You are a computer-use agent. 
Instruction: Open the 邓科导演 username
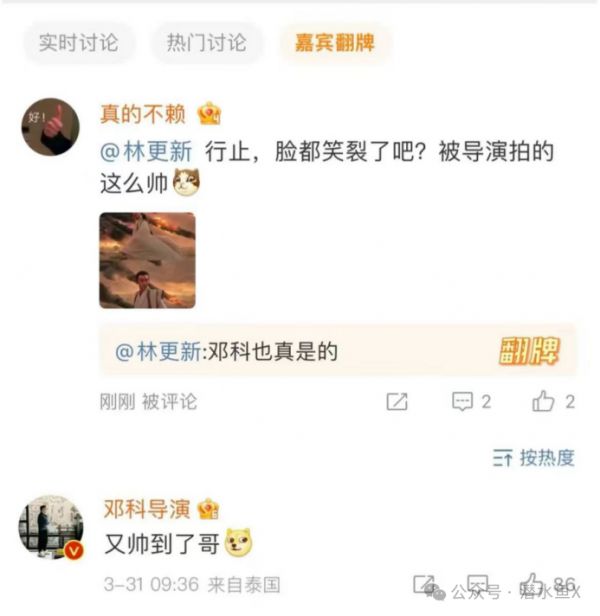(147, 509)
